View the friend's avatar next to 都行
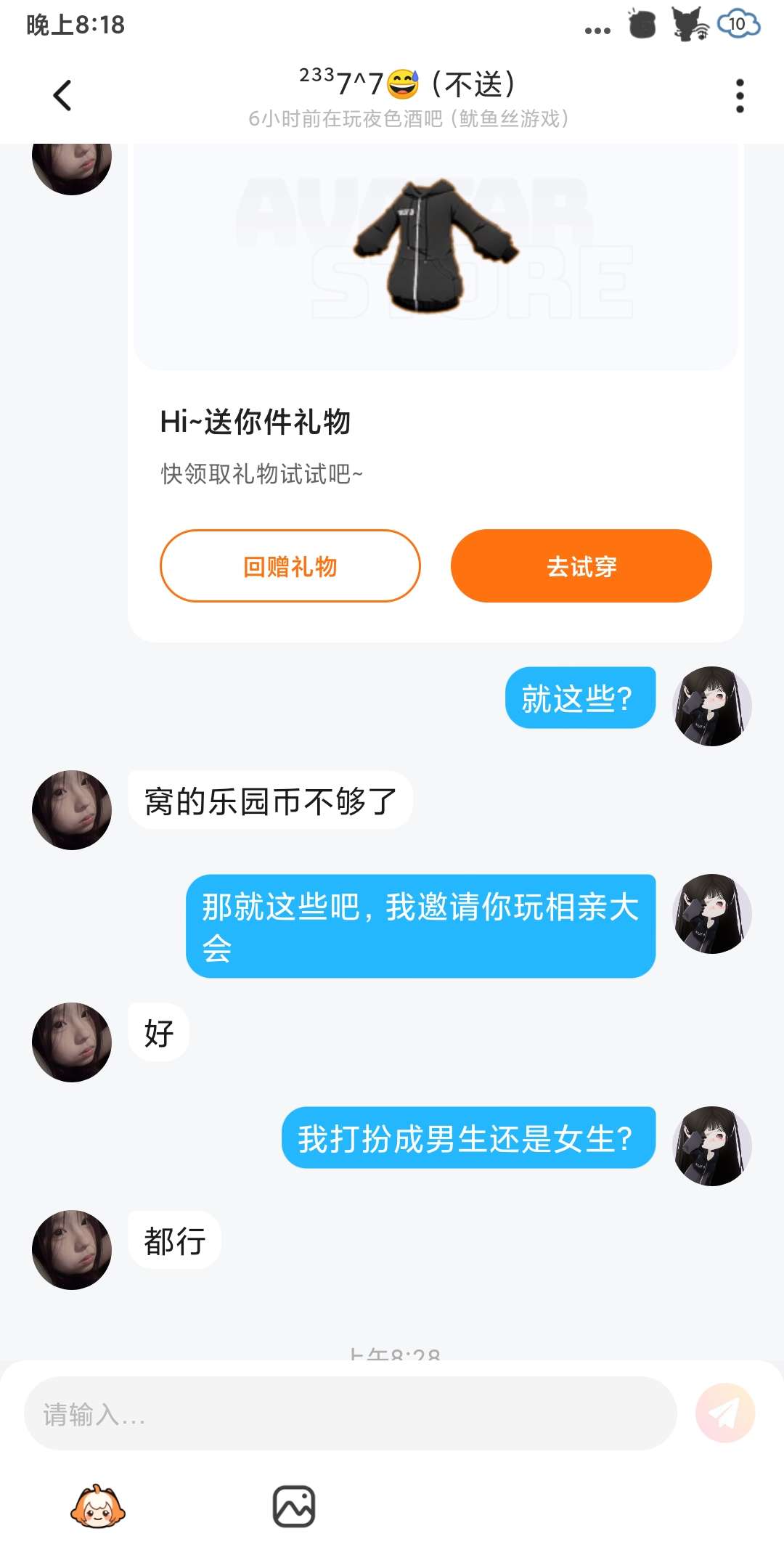Viewport: 784px width, 1568px height. 72,1249
